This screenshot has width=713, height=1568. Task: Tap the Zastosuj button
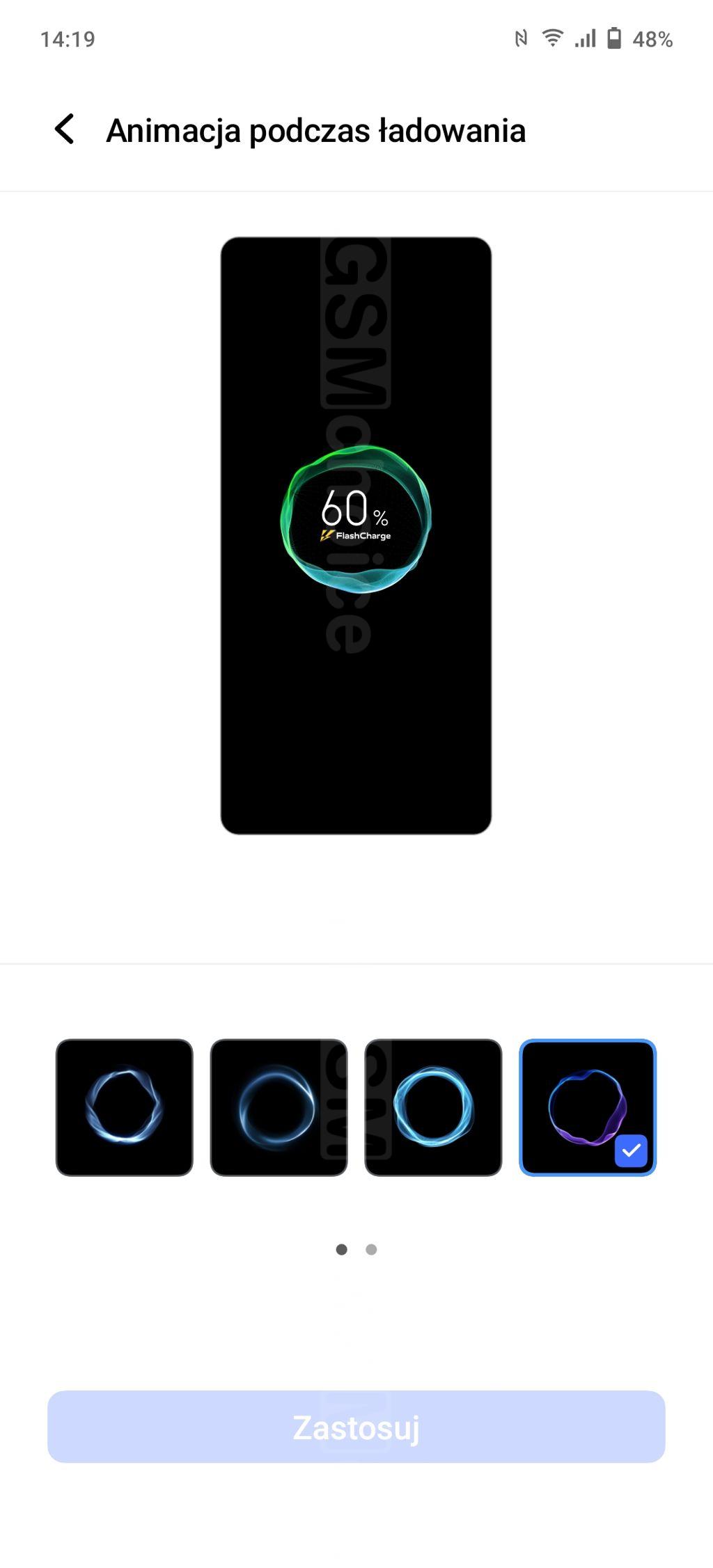coord(356,1426)
